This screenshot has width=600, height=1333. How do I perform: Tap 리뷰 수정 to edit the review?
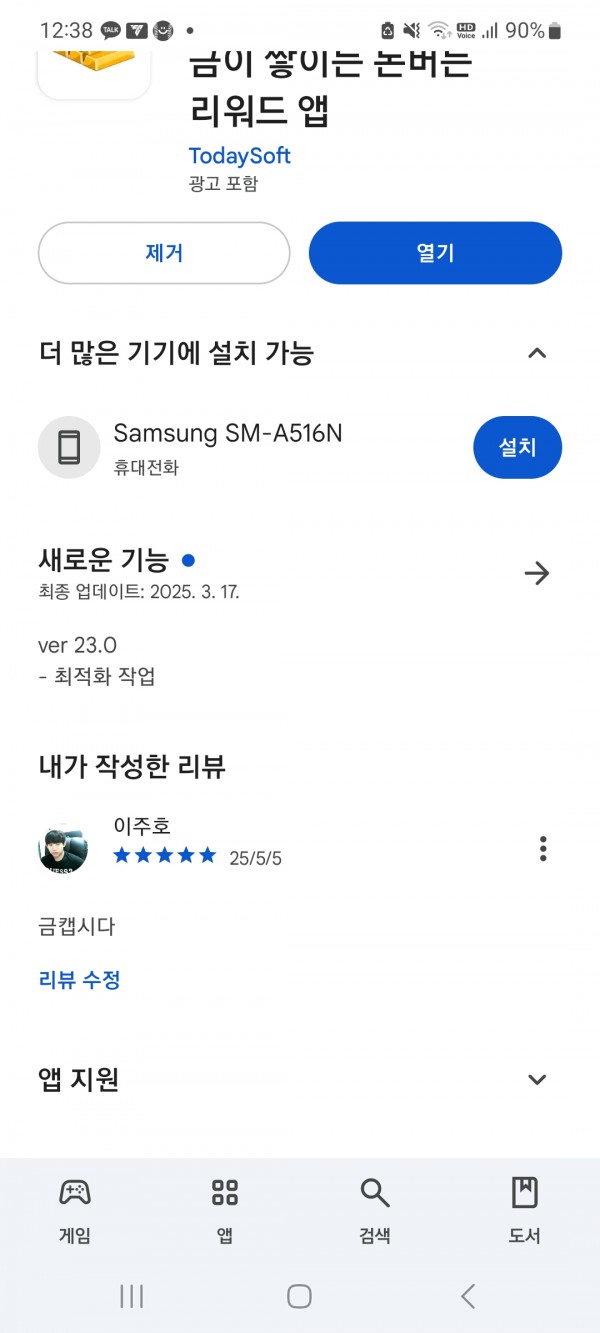coord(79,980)
